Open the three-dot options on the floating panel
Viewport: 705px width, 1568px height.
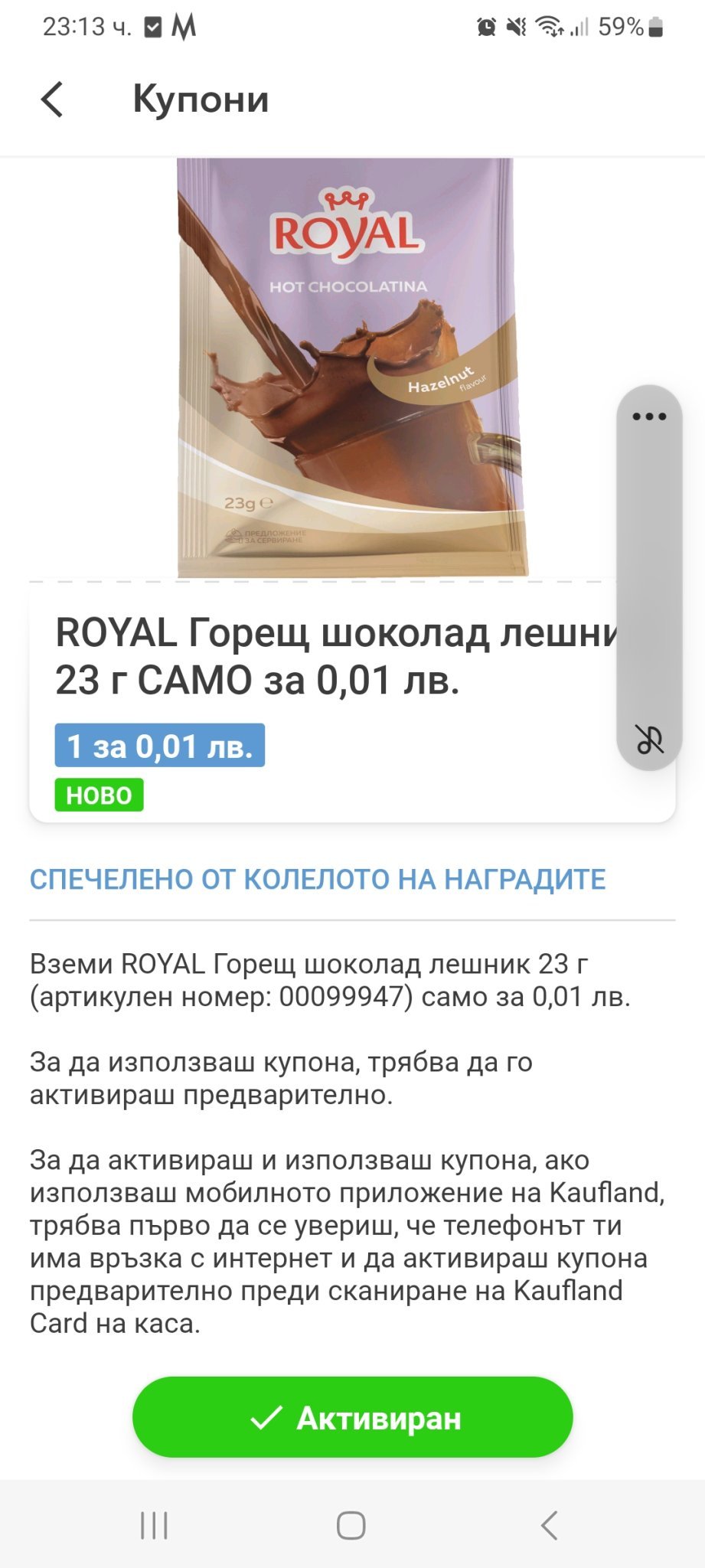(649, 416)
